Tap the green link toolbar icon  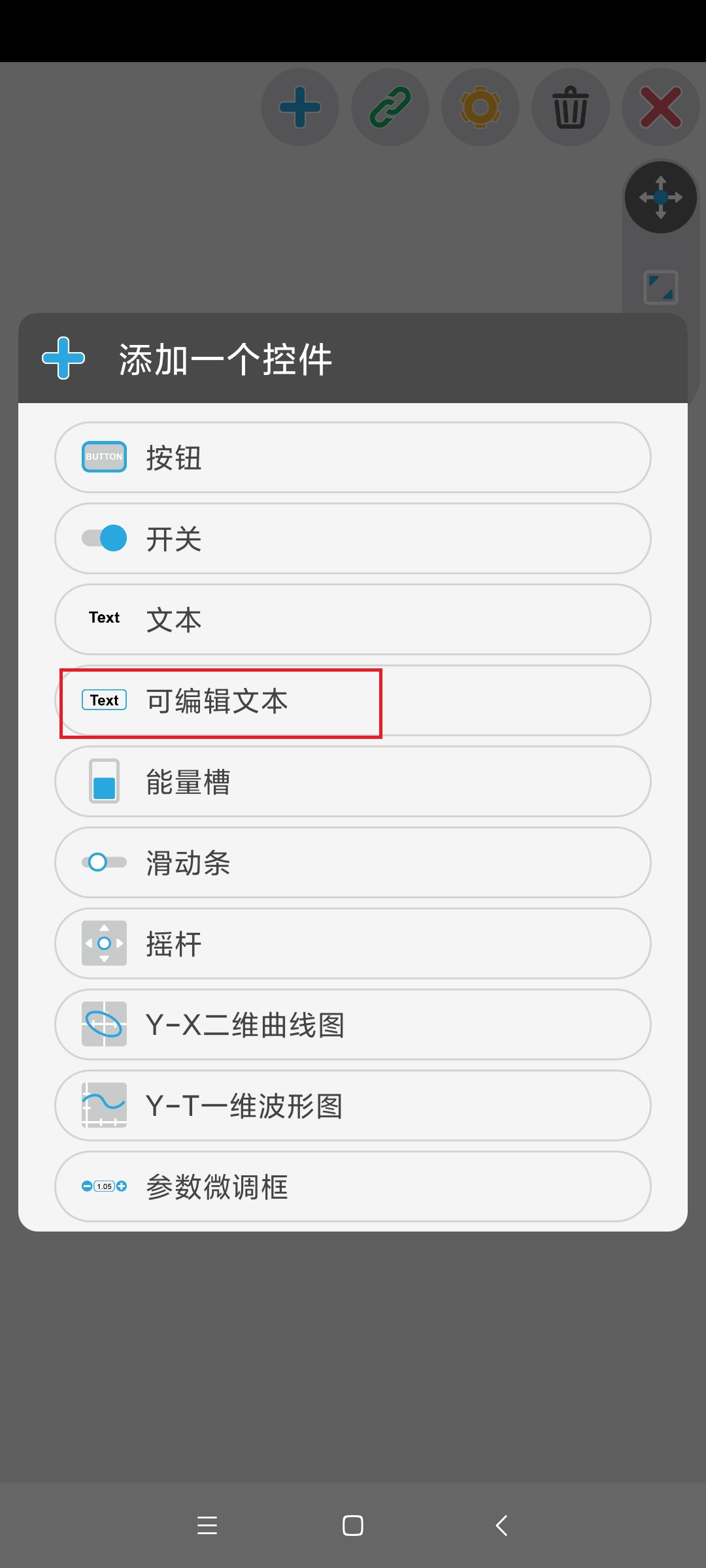click(390, 107)
